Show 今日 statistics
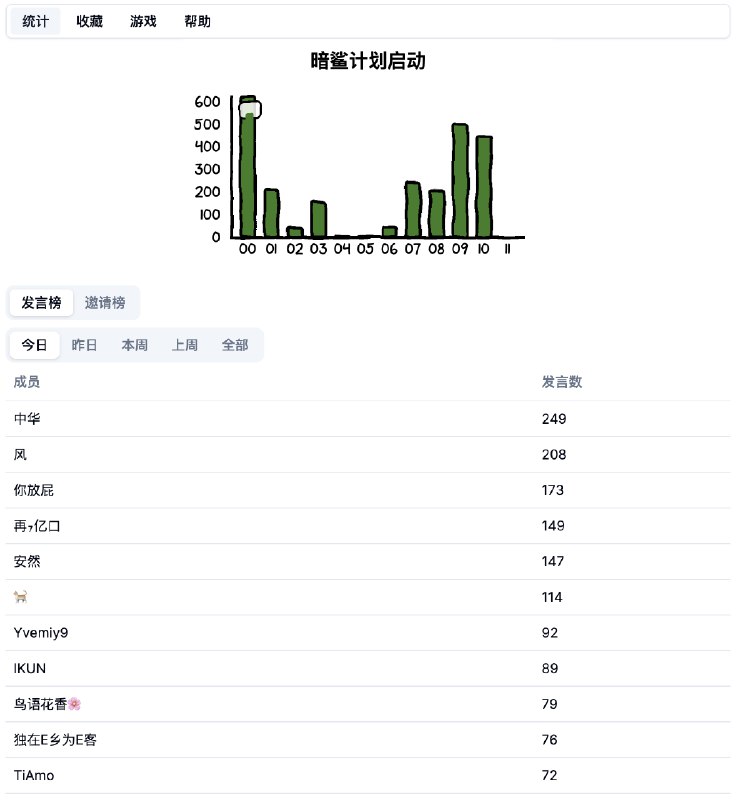Screen dimensions: 743x800 35,345
